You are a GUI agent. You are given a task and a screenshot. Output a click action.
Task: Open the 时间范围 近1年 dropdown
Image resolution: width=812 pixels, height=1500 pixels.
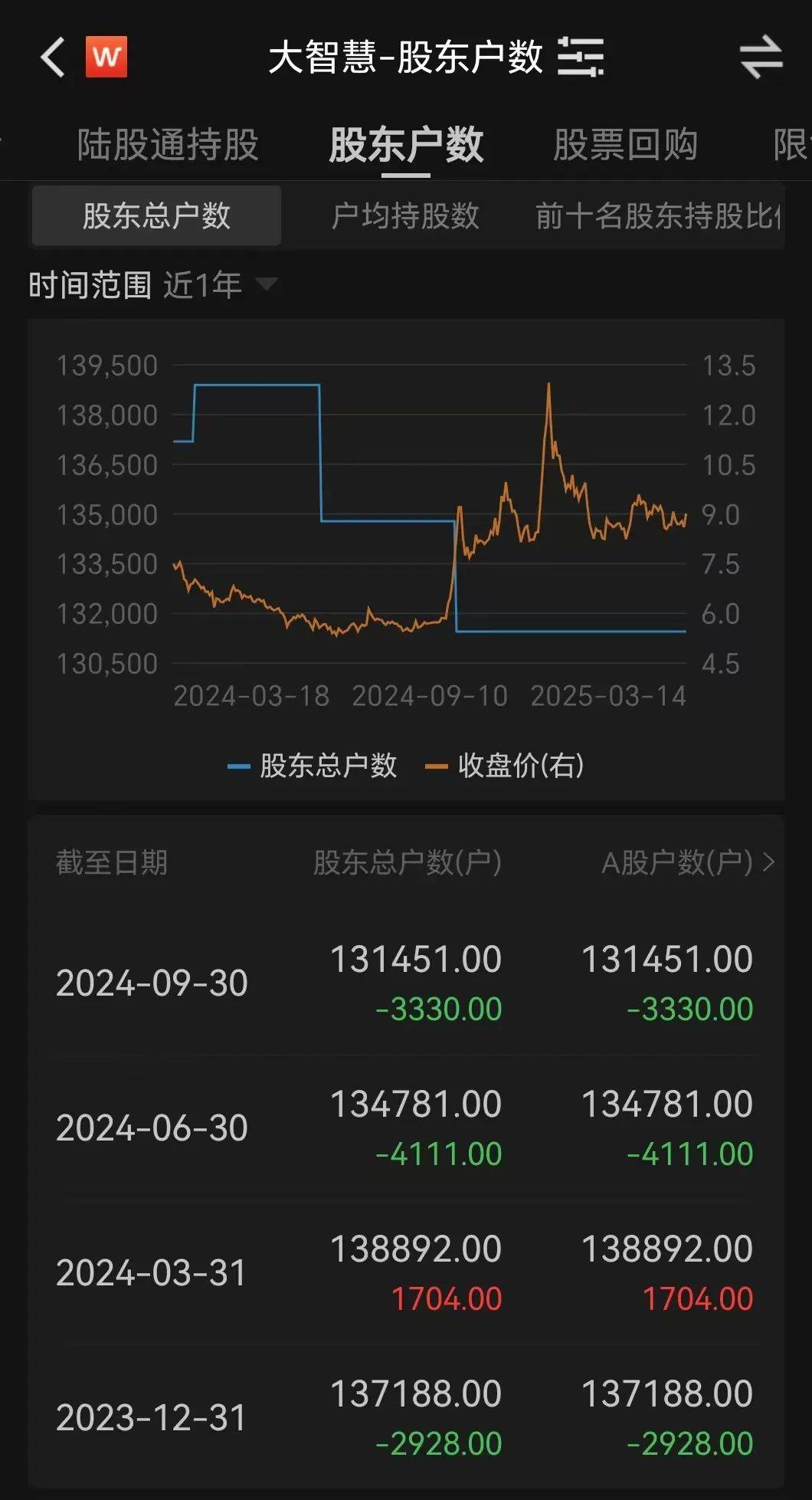coord(202,284)
